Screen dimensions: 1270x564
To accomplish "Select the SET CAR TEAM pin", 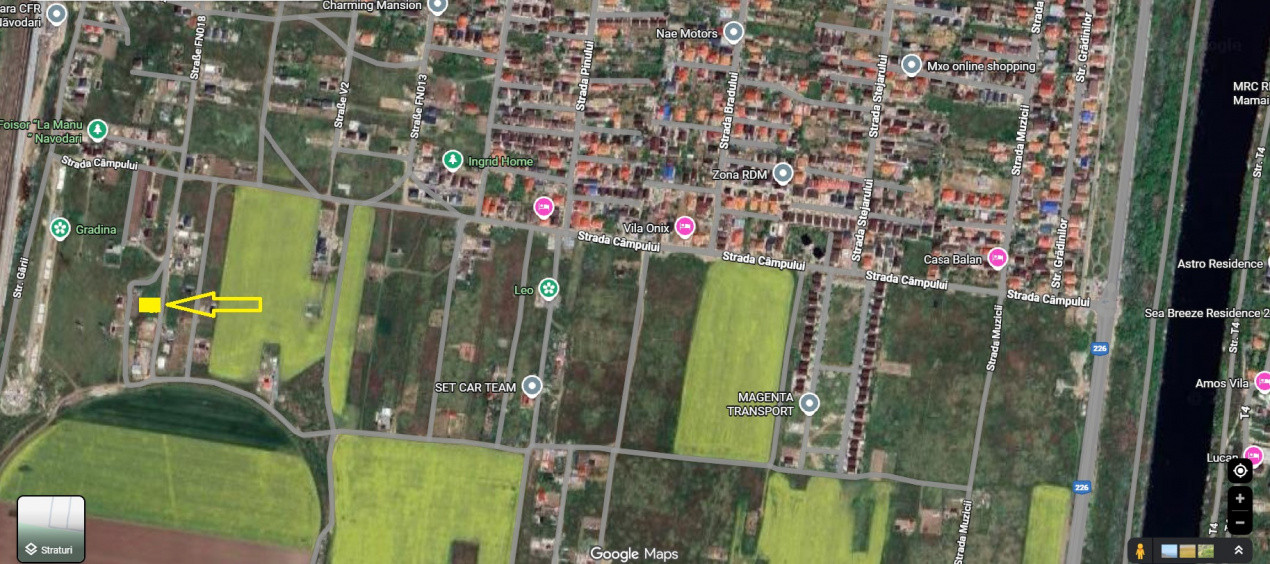I will pos(532,386).
